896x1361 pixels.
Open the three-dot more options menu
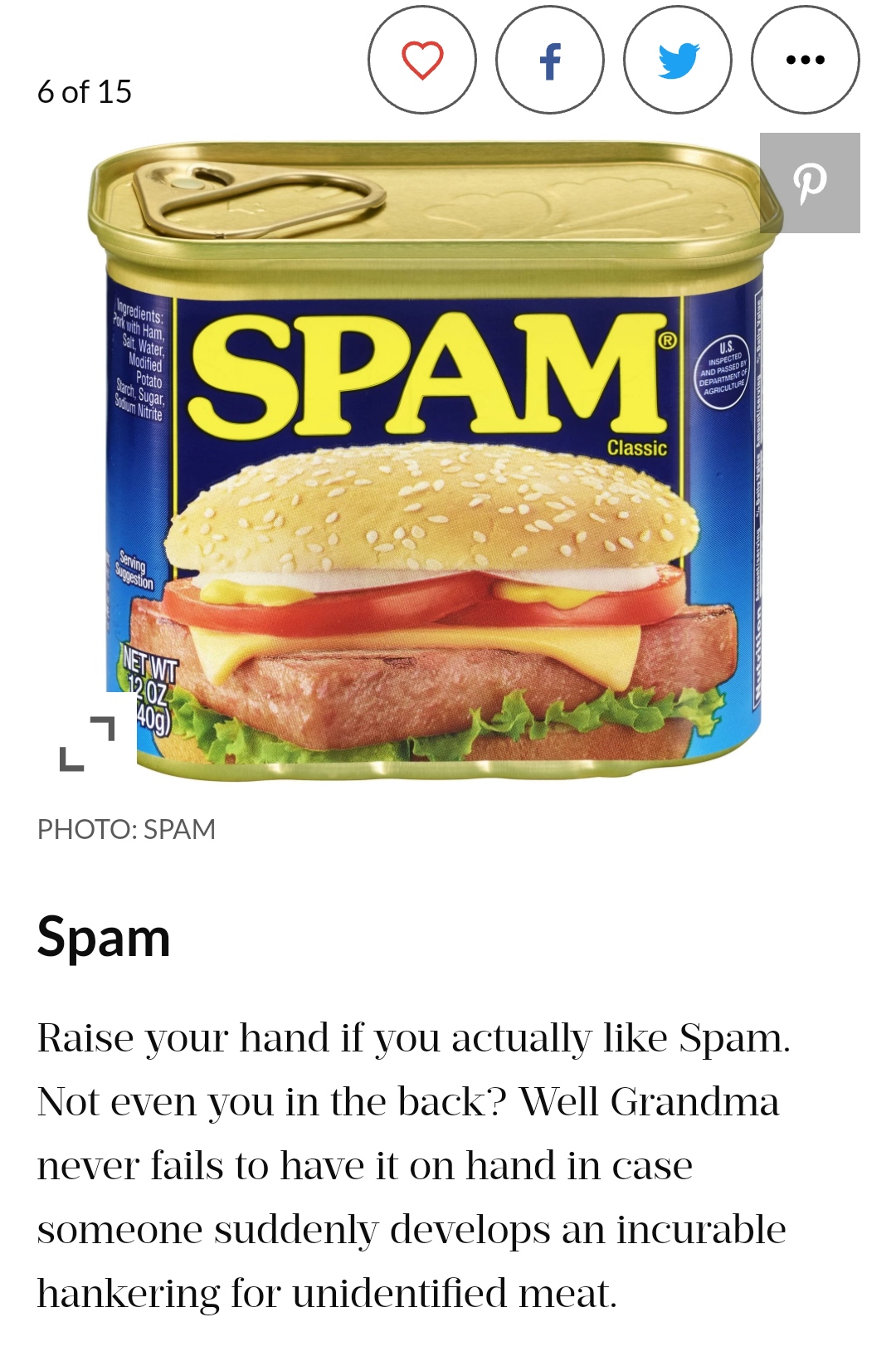806,60
